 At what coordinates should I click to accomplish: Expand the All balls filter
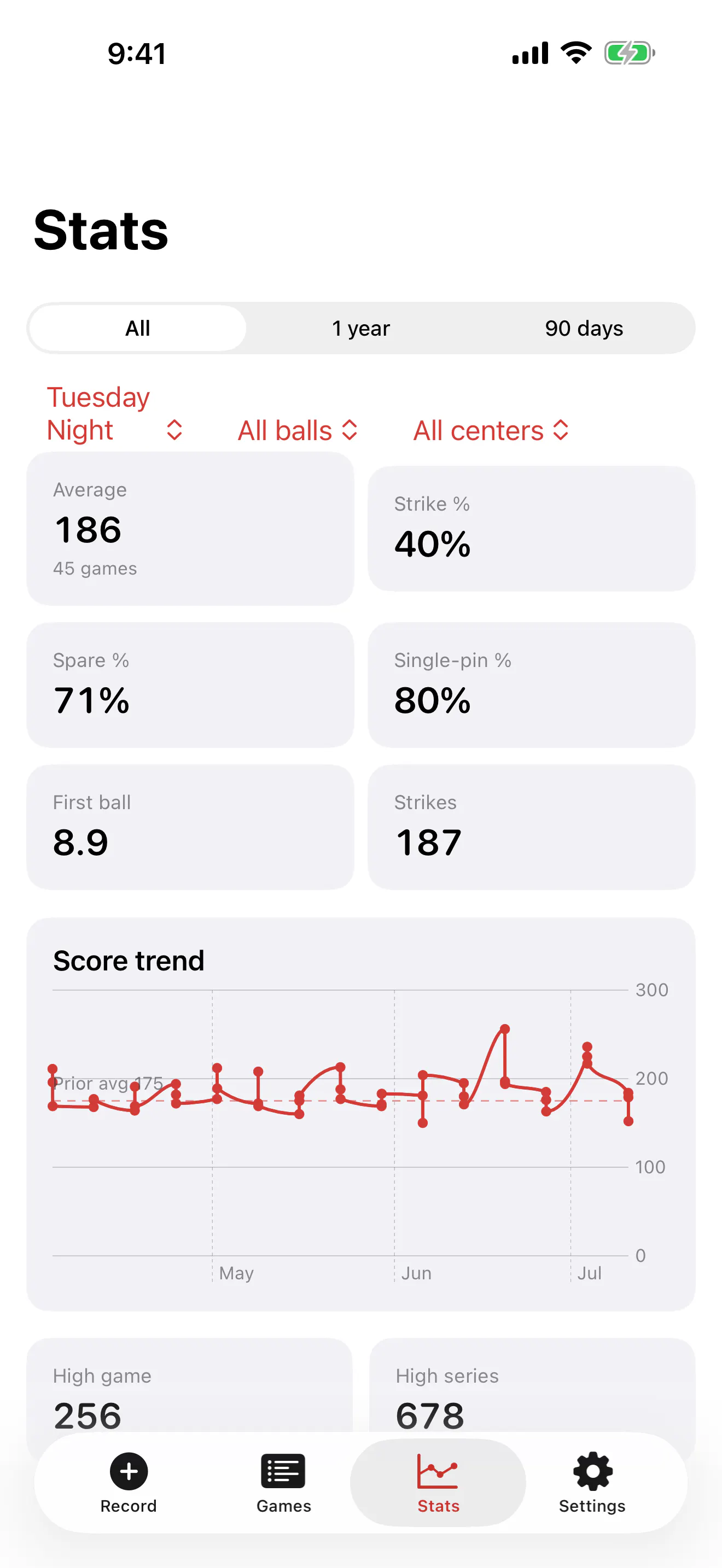tap(298, 430)
